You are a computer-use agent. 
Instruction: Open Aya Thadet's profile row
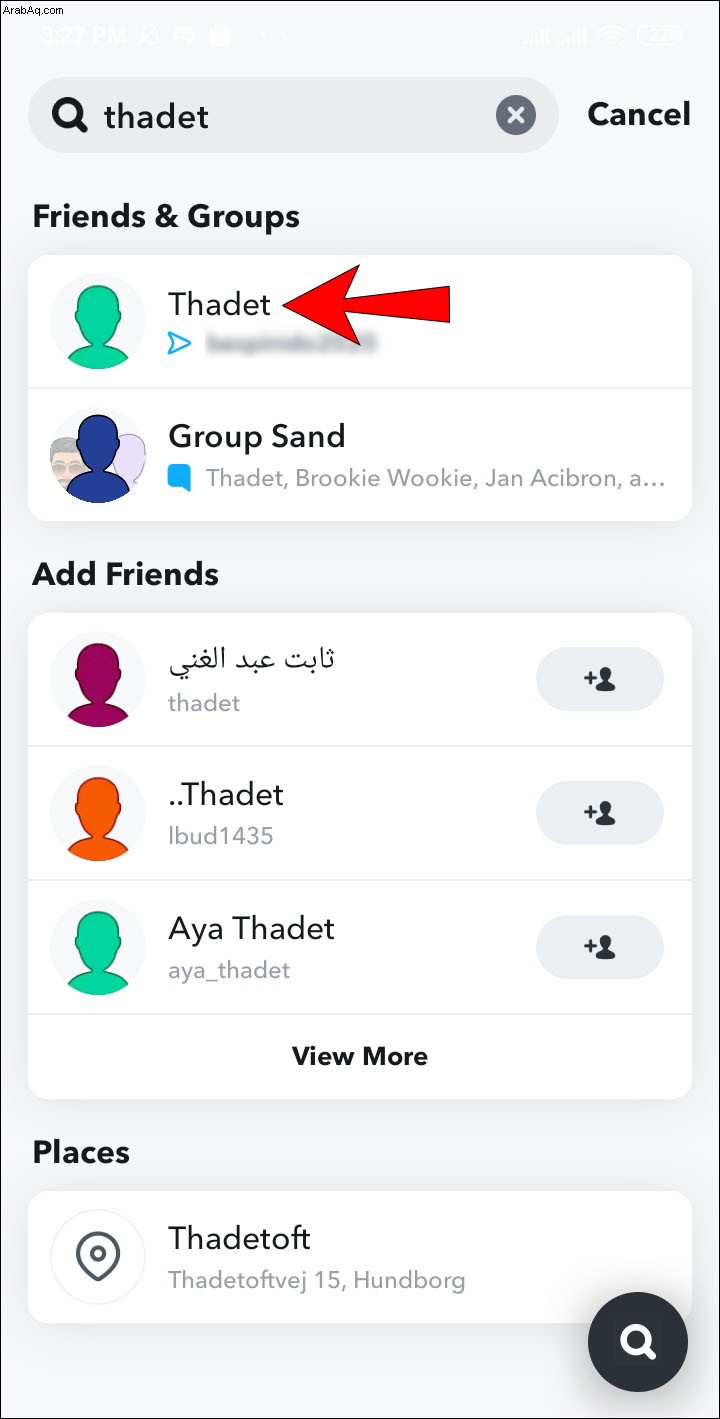tap(280, 947)
